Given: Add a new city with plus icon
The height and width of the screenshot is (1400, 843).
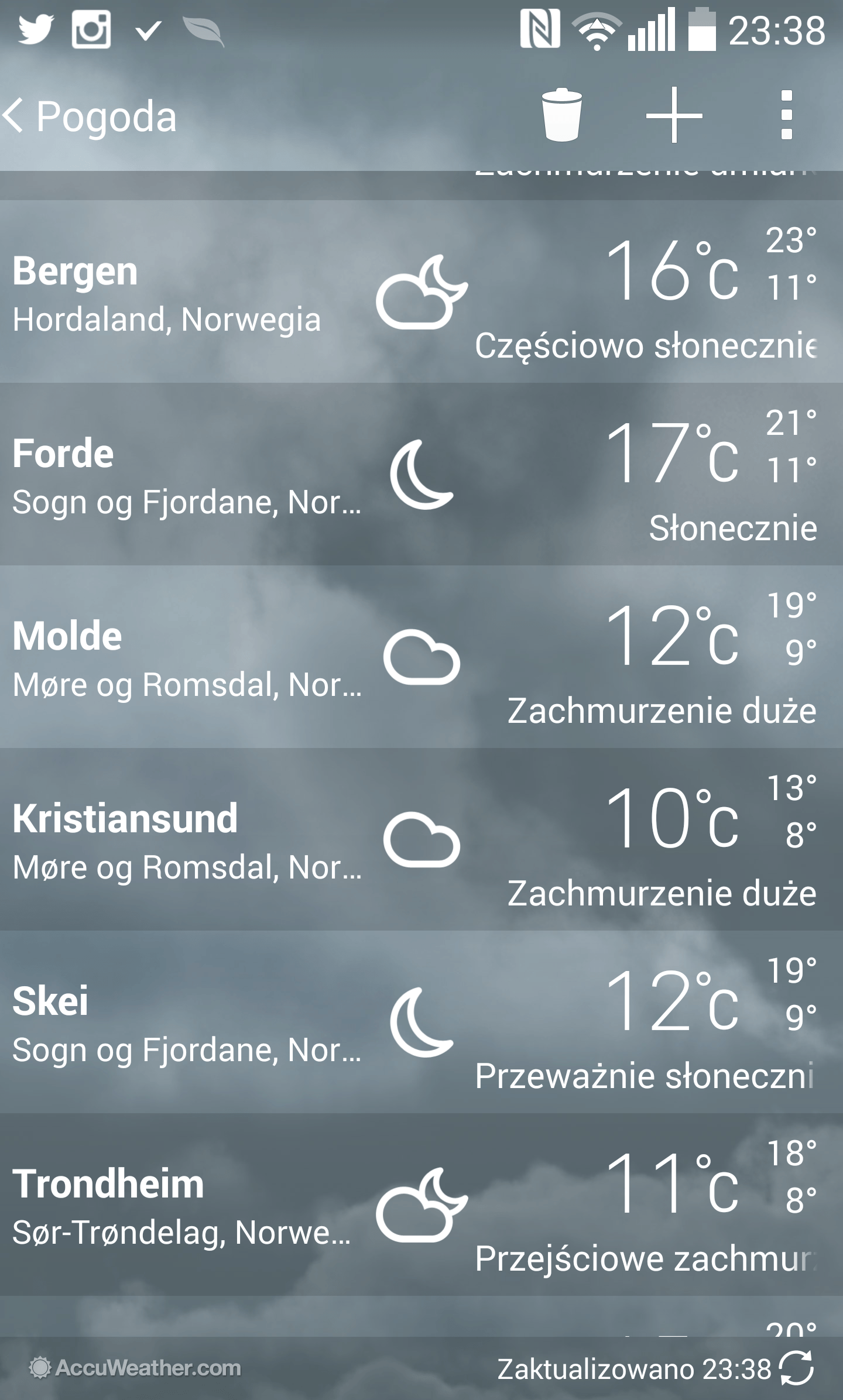Looking at the screenshot, I should (674, 115).
